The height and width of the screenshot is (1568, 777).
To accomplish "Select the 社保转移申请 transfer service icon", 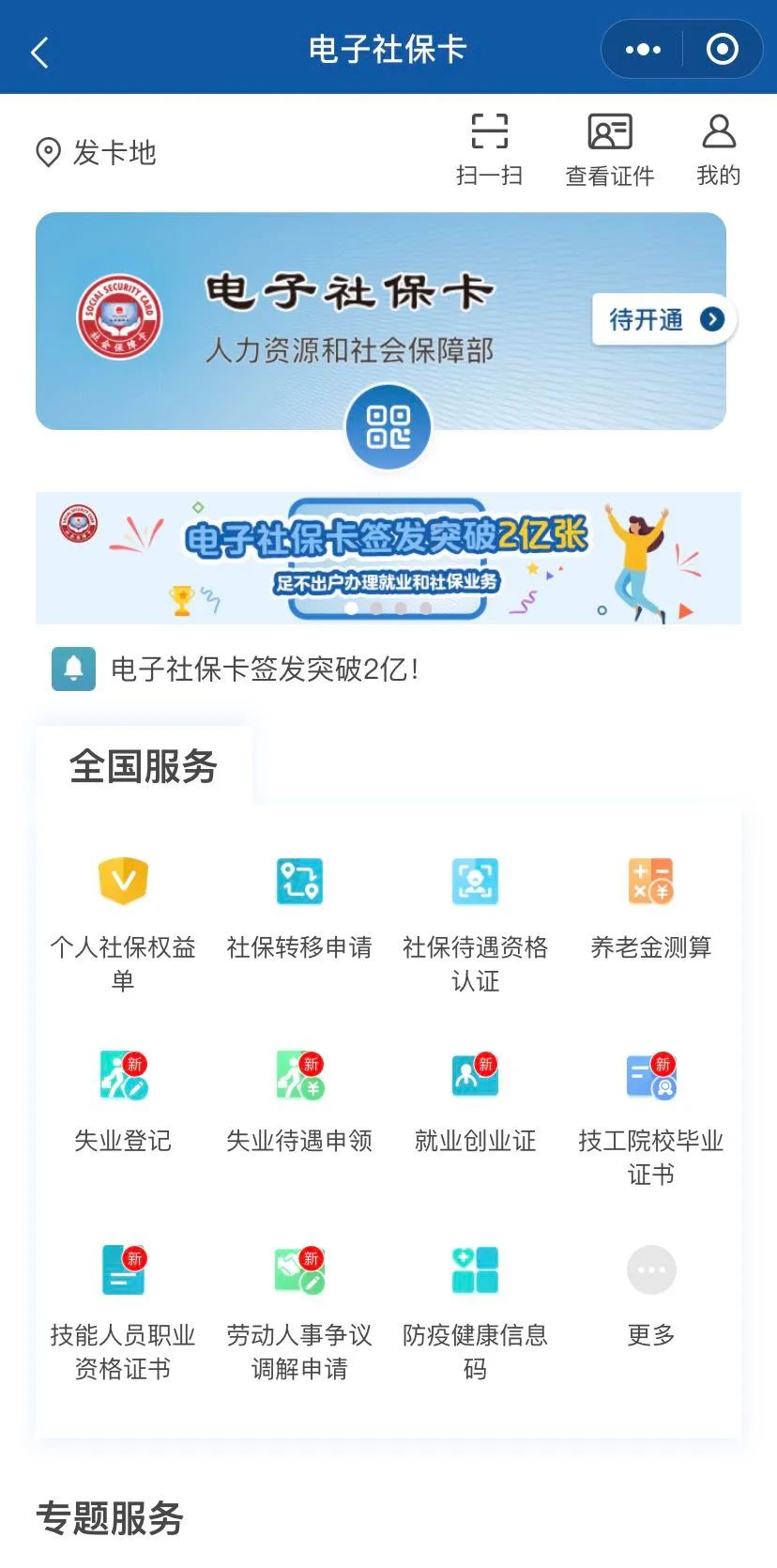I will [298, 881].
